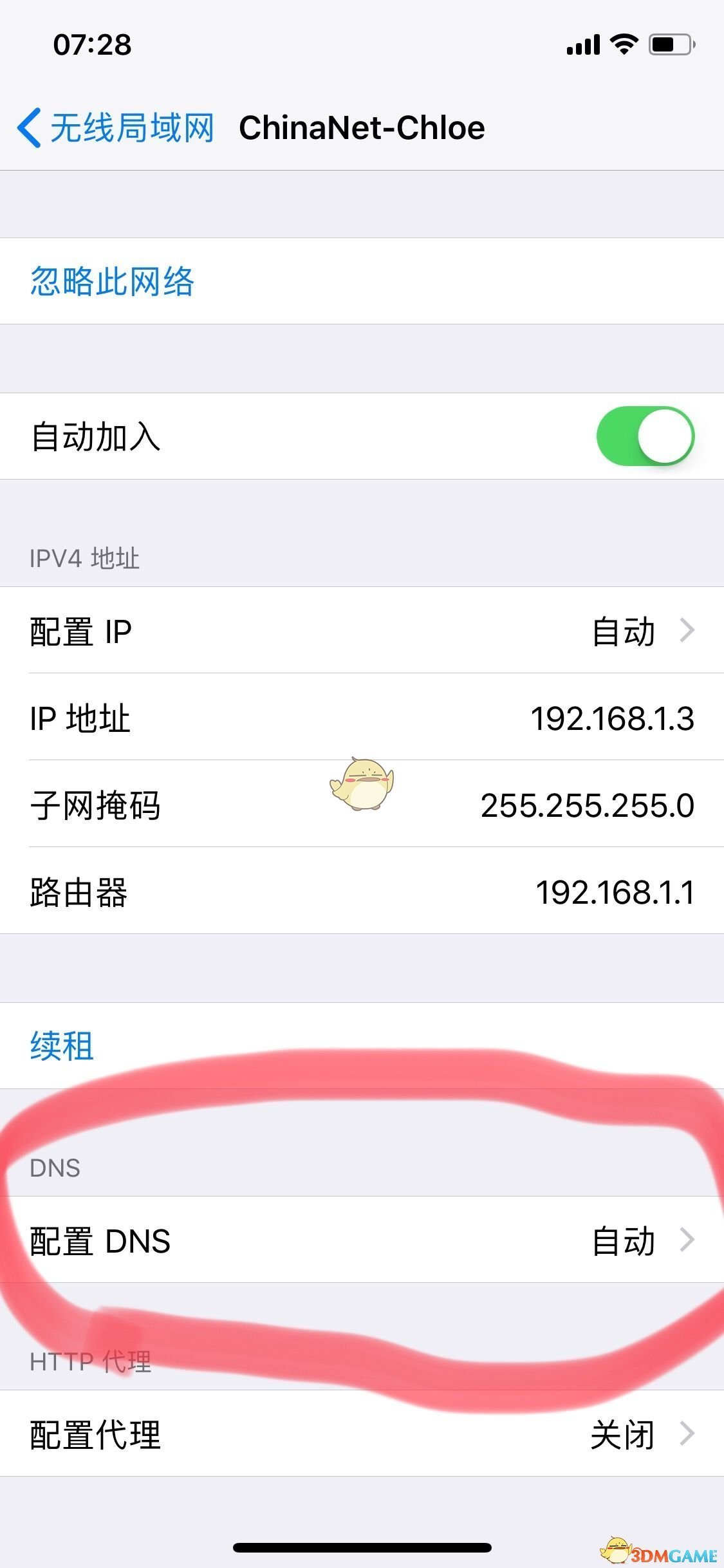Open the 配置 IP row
Image resolution: width=724 pixels, height=1568 pixels.
362,631
